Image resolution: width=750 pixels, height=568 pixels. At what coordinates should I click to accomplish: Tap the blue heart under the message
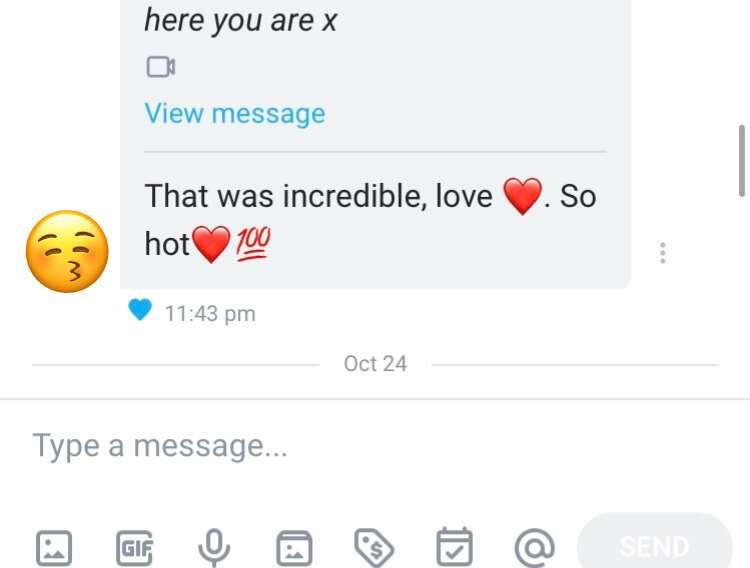[140, 312]
